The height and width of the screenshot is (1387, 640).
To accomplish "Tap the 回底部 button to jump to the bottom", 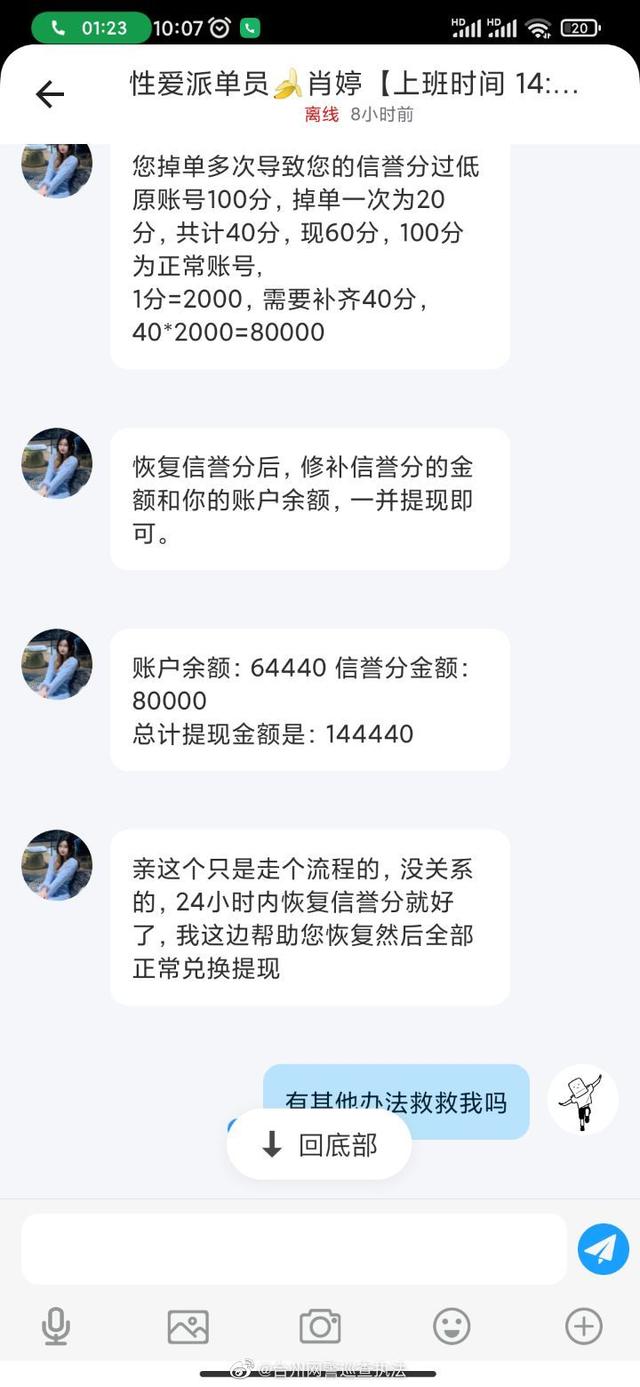I will pos(319,1145).
